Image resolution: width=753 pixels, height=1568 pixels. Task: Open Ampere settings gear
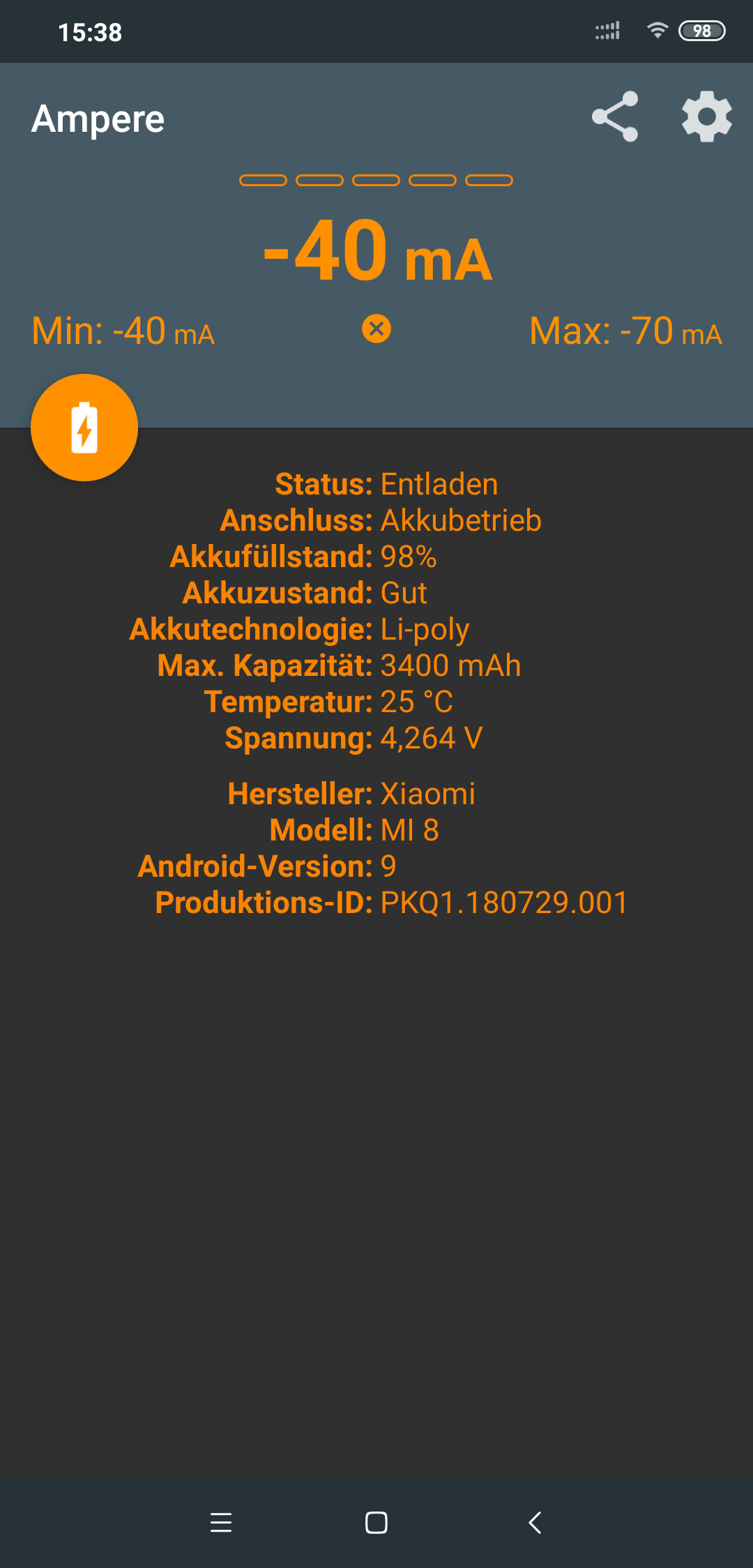click(x=707, y=116)
